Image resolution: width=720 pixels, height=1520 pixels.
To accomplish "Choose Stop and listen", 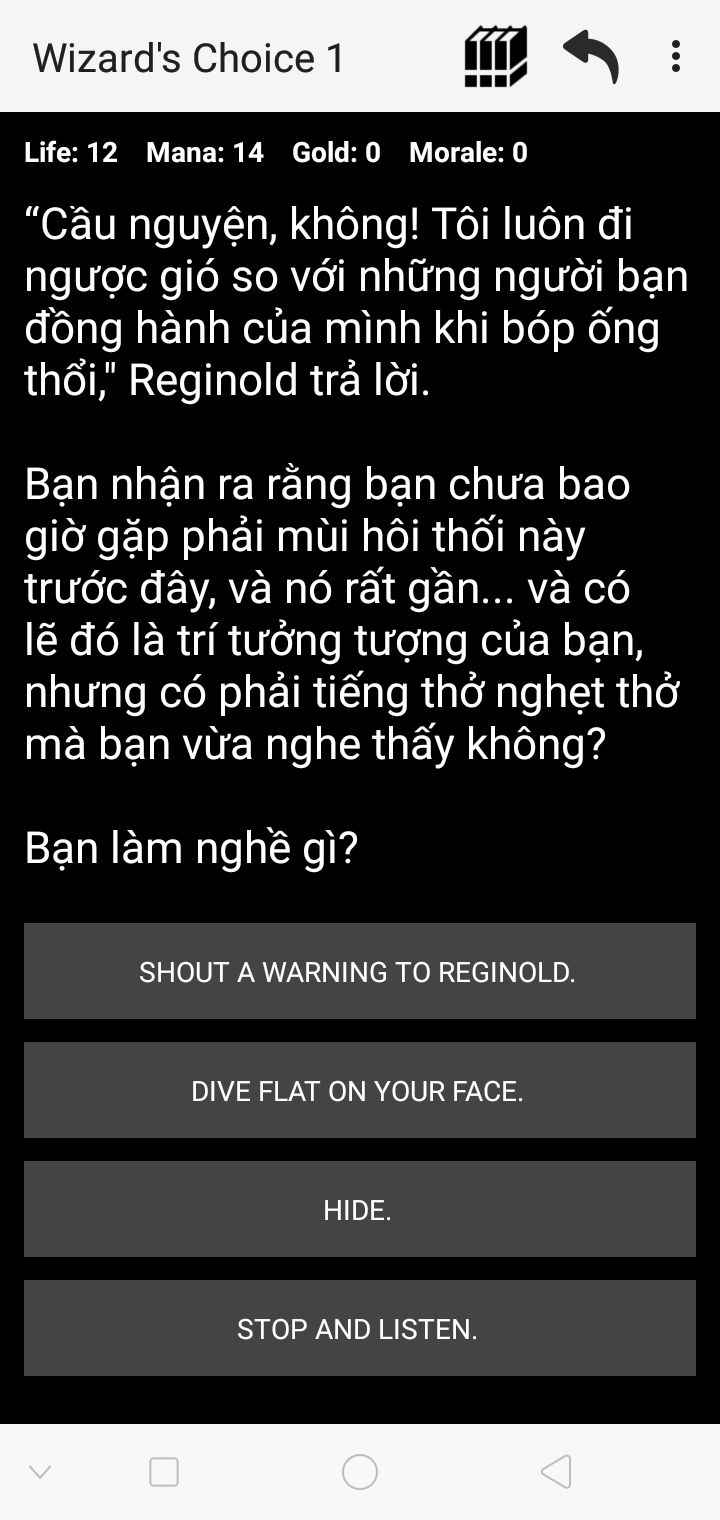I will click(x=360, y=1328).
